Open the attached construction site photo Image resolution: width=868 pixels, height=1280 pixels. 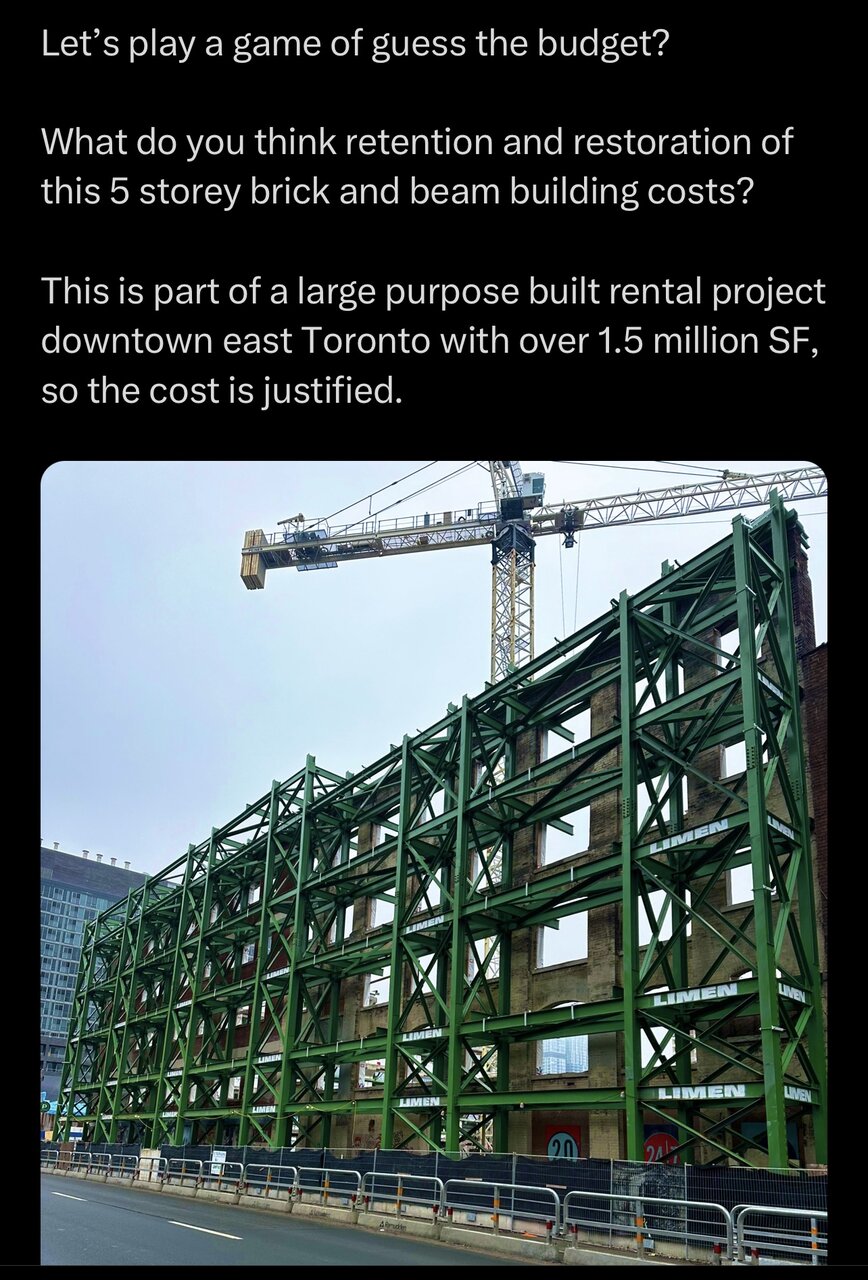(x=433, y=860)
